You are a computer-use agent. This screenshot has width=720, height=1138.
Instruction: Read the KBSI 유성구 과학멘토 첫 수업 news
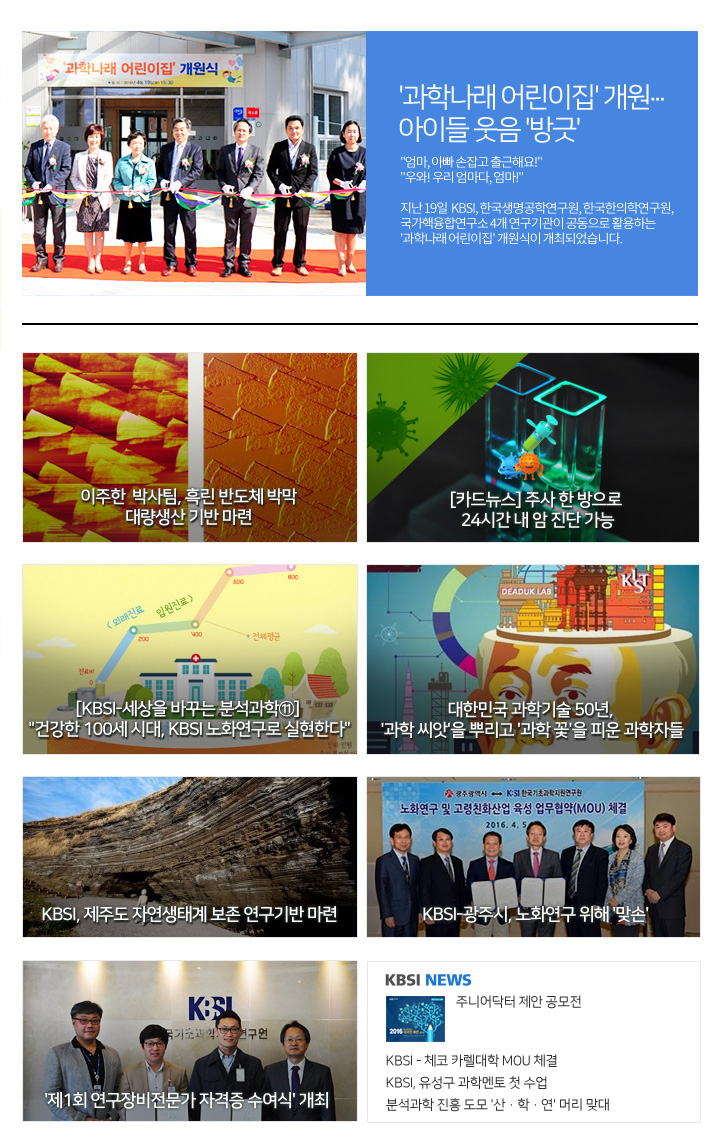point(466,1082)
